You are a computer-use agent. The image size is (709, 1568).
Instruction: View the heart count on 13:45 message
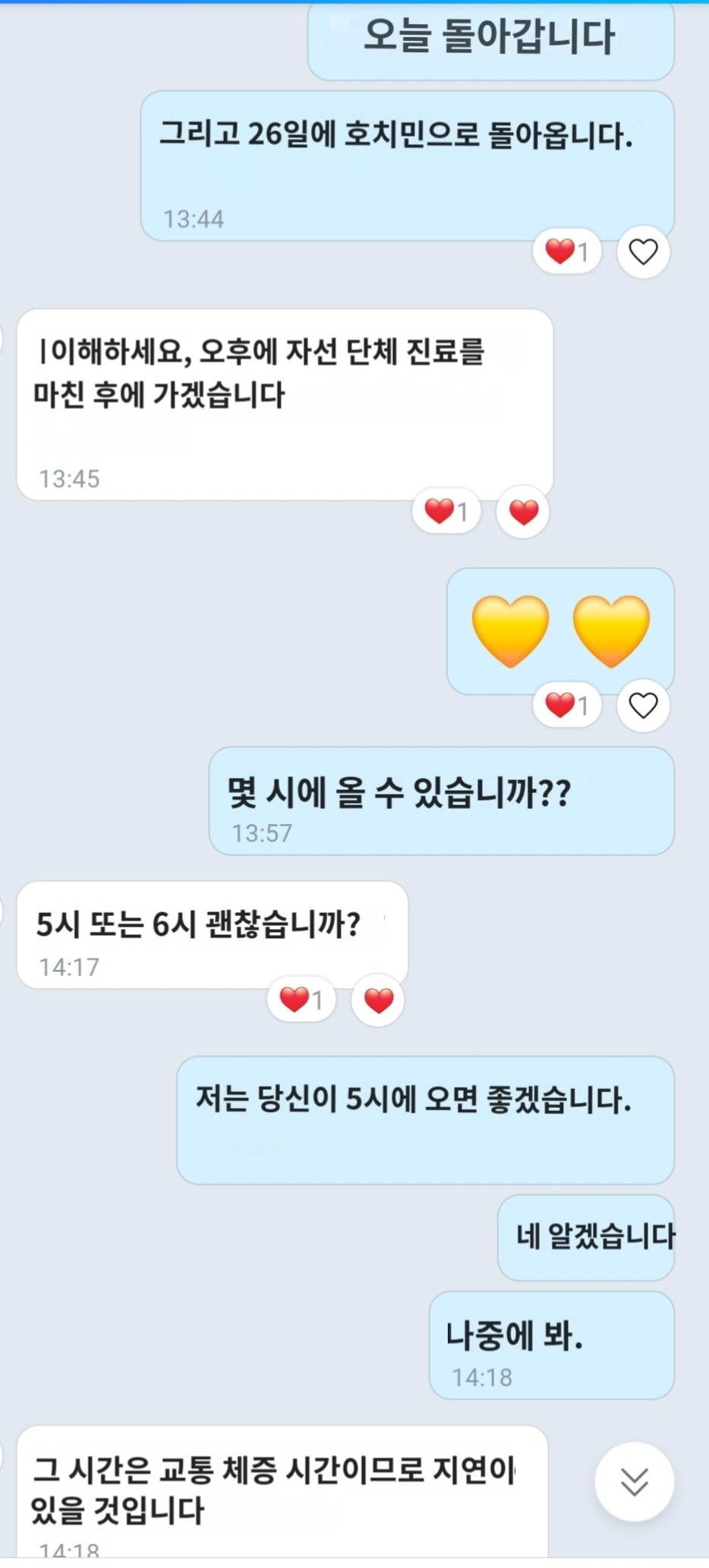click(446, 512)
